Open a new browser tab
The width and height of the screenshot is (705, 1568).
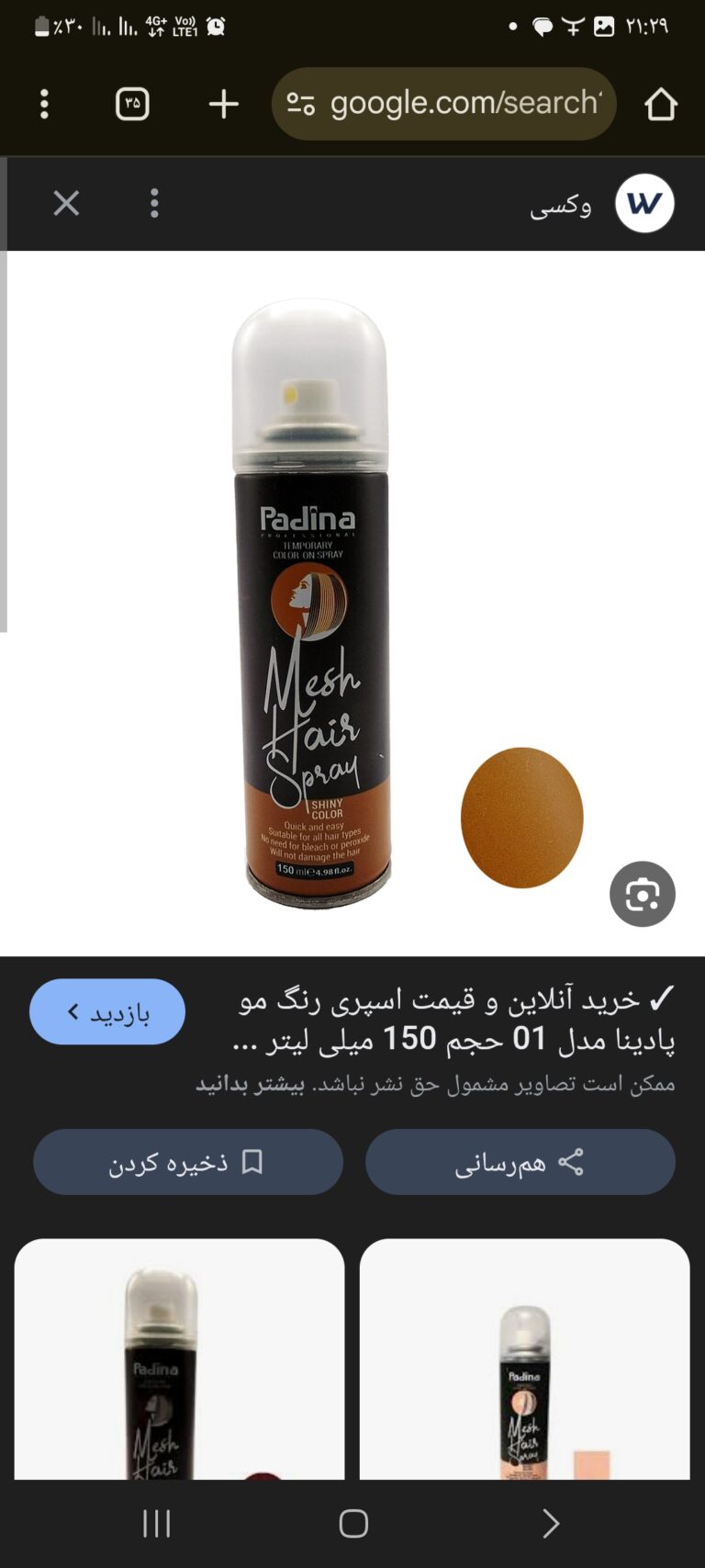223,104
